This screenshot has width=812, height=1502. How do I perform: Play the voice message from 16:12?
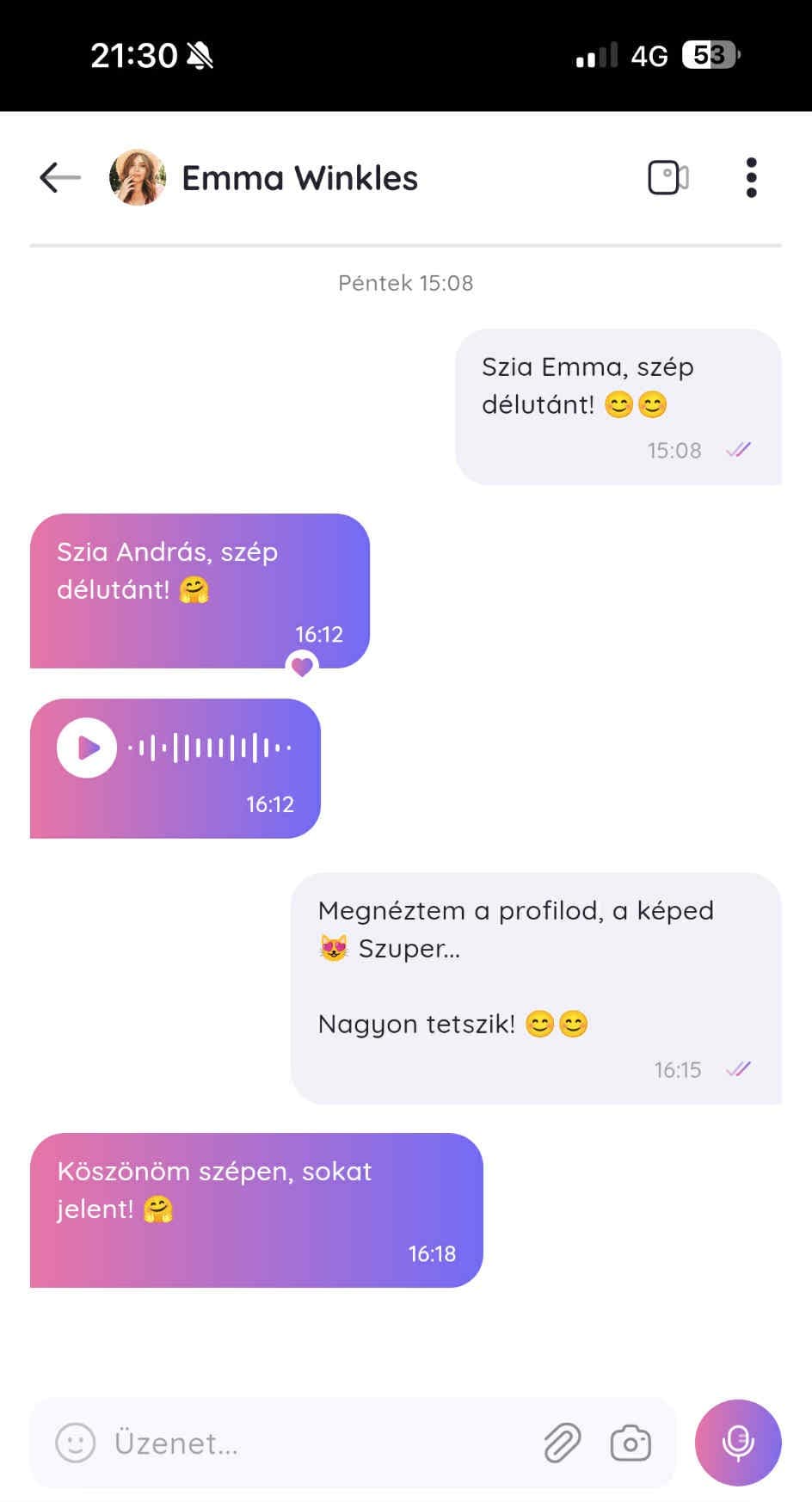tap(87, 748)
